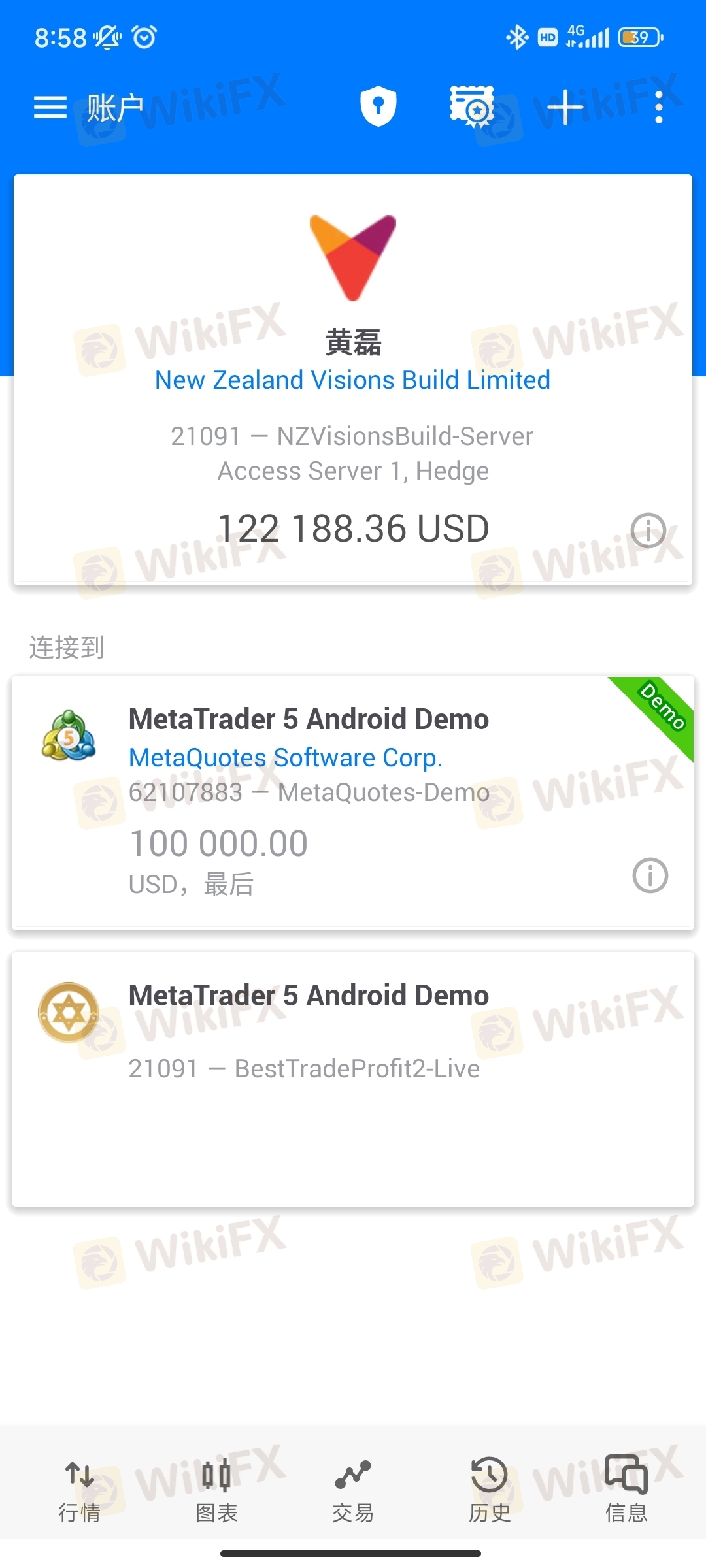
Task: Add a new account with the plus icon
Action: pyautogui.click(x=565, y=107)
